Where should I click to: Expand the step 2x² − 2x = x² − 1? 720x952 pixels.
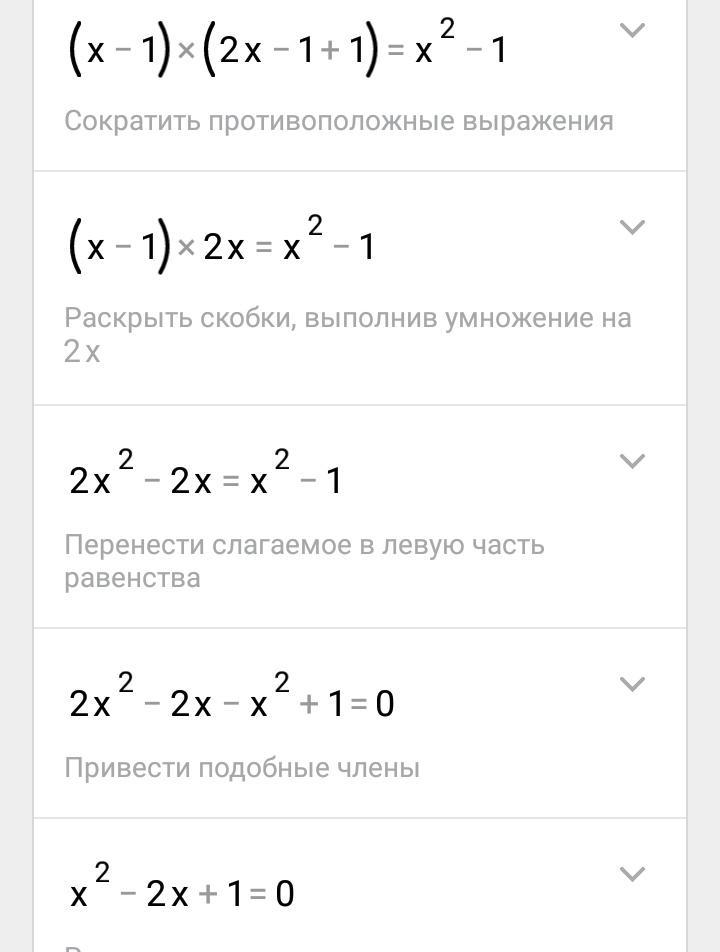tap(631, 461)
